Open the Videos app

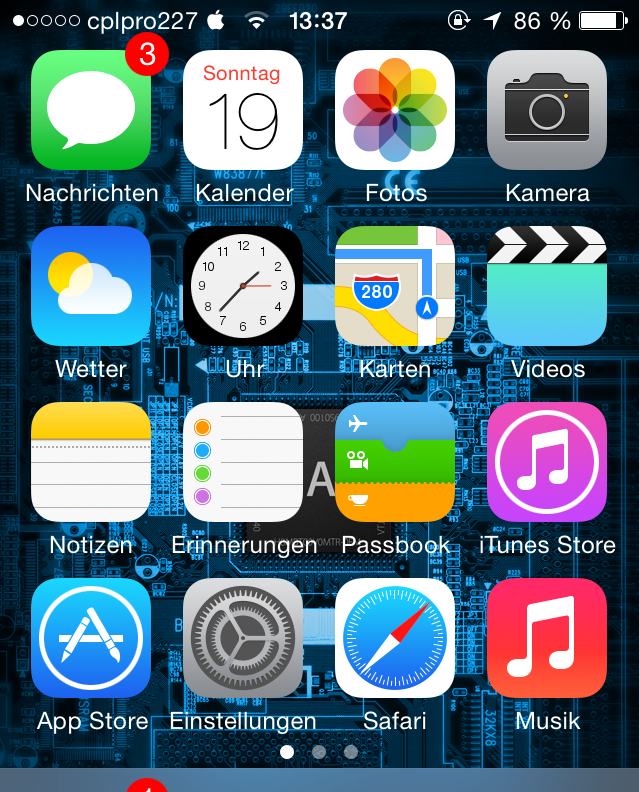547,286
